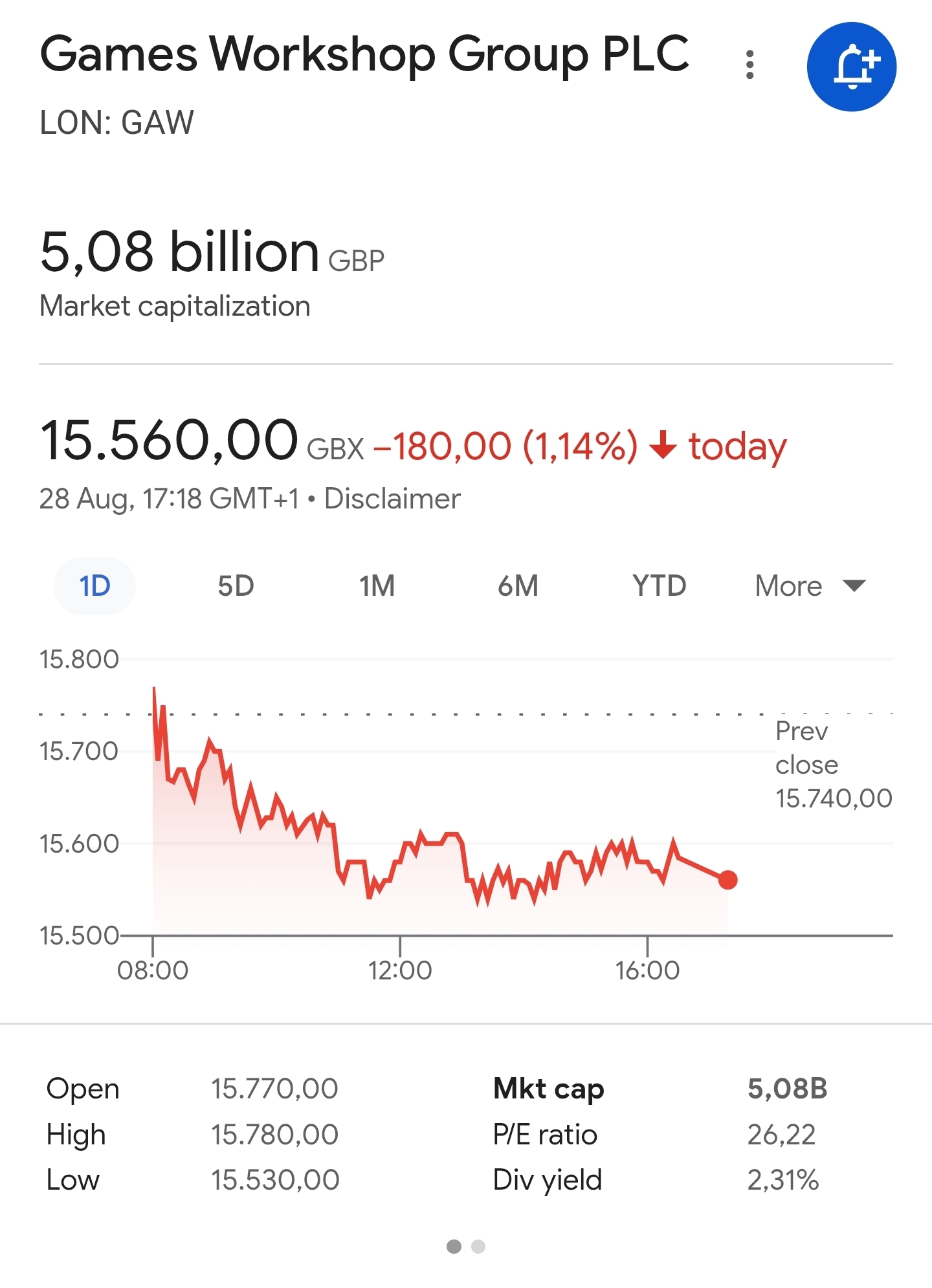
Task: Expand the More time ranges dropdown
Action: tap(810, 586)
